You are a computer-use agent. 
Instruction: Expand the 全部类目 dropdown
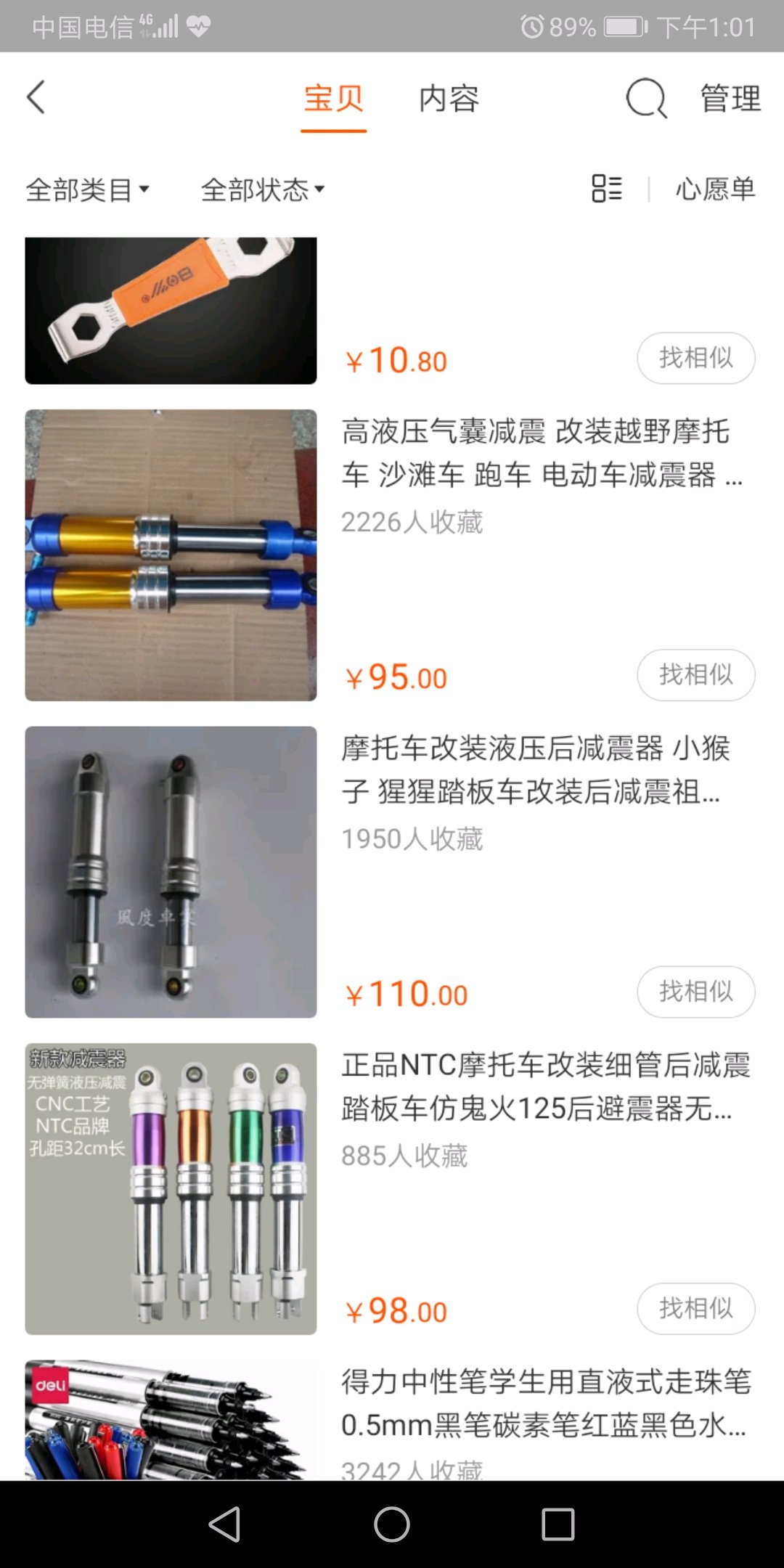(x=87, y=190)
